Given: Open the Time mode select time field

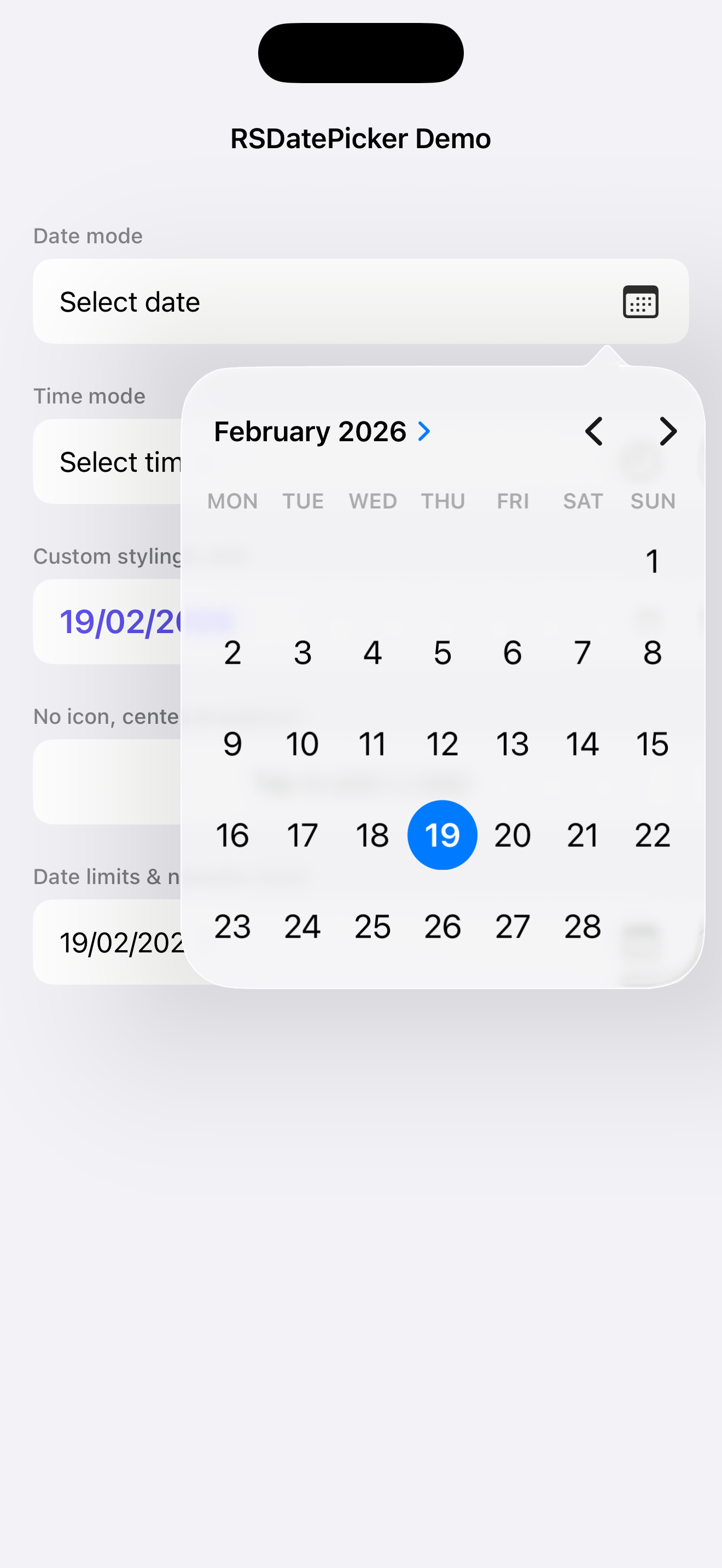Looking at the screenshot, I should click(x=109, y=462).
